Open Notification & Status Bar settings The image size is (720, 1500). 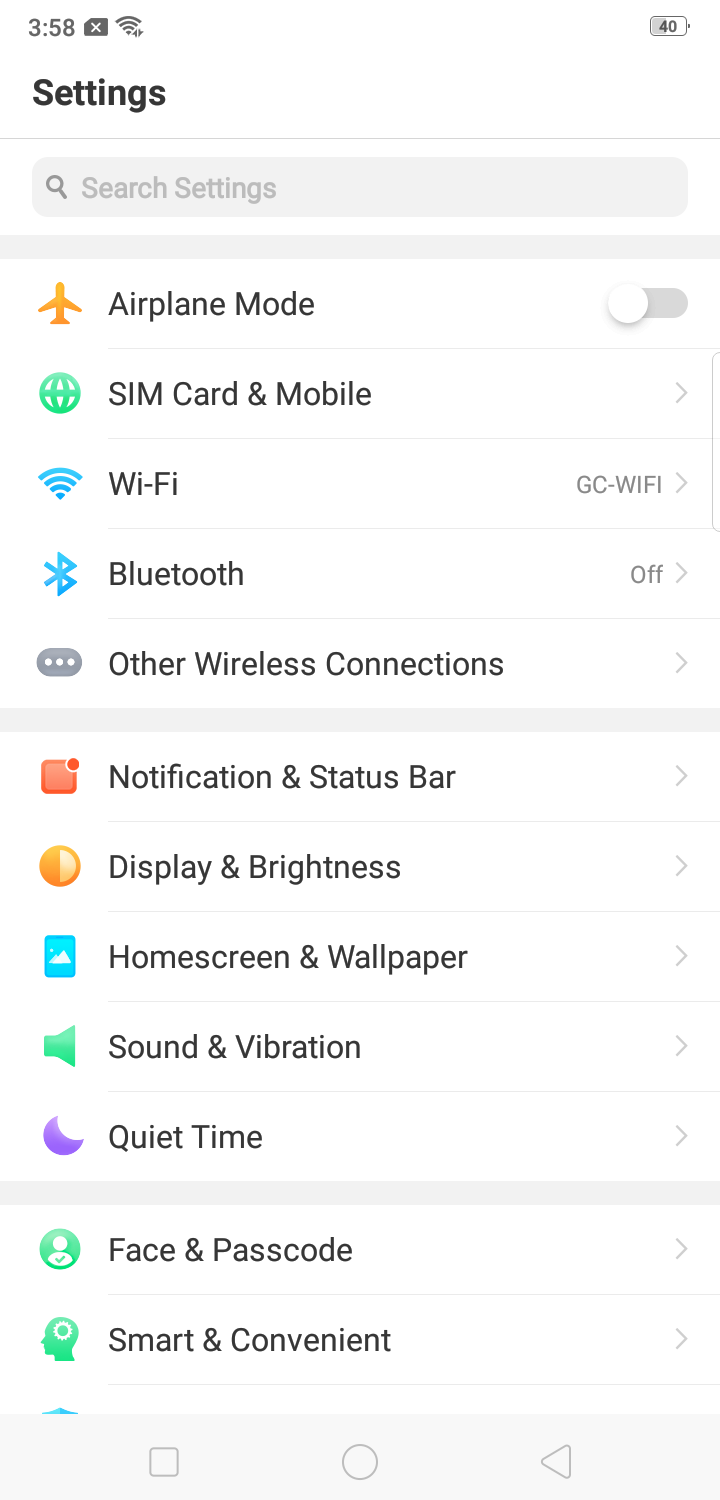pyautogui.click(x=360, y=777)
